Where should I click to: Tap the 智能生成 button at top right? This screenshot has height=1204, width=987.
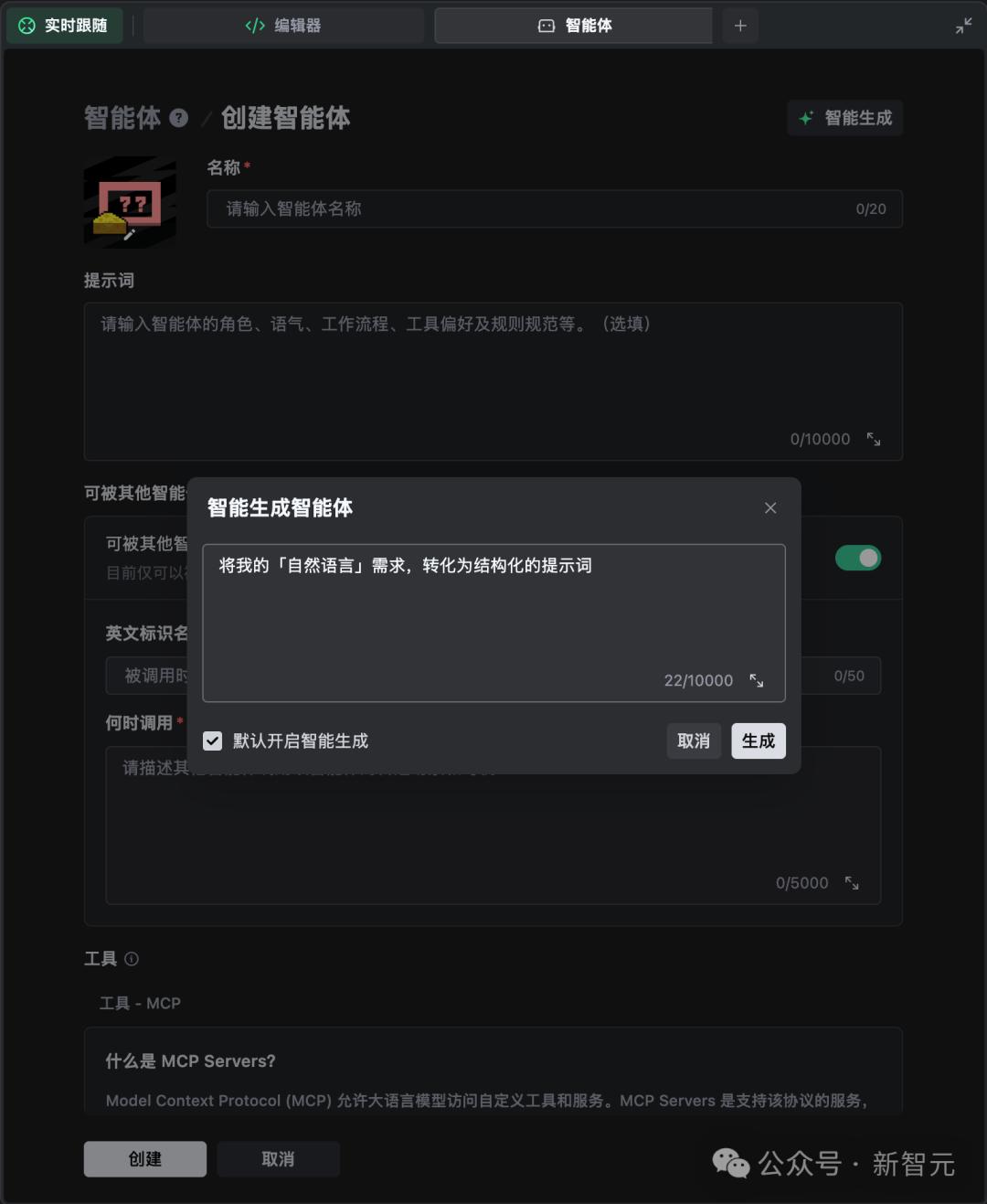tap(845, 118)
